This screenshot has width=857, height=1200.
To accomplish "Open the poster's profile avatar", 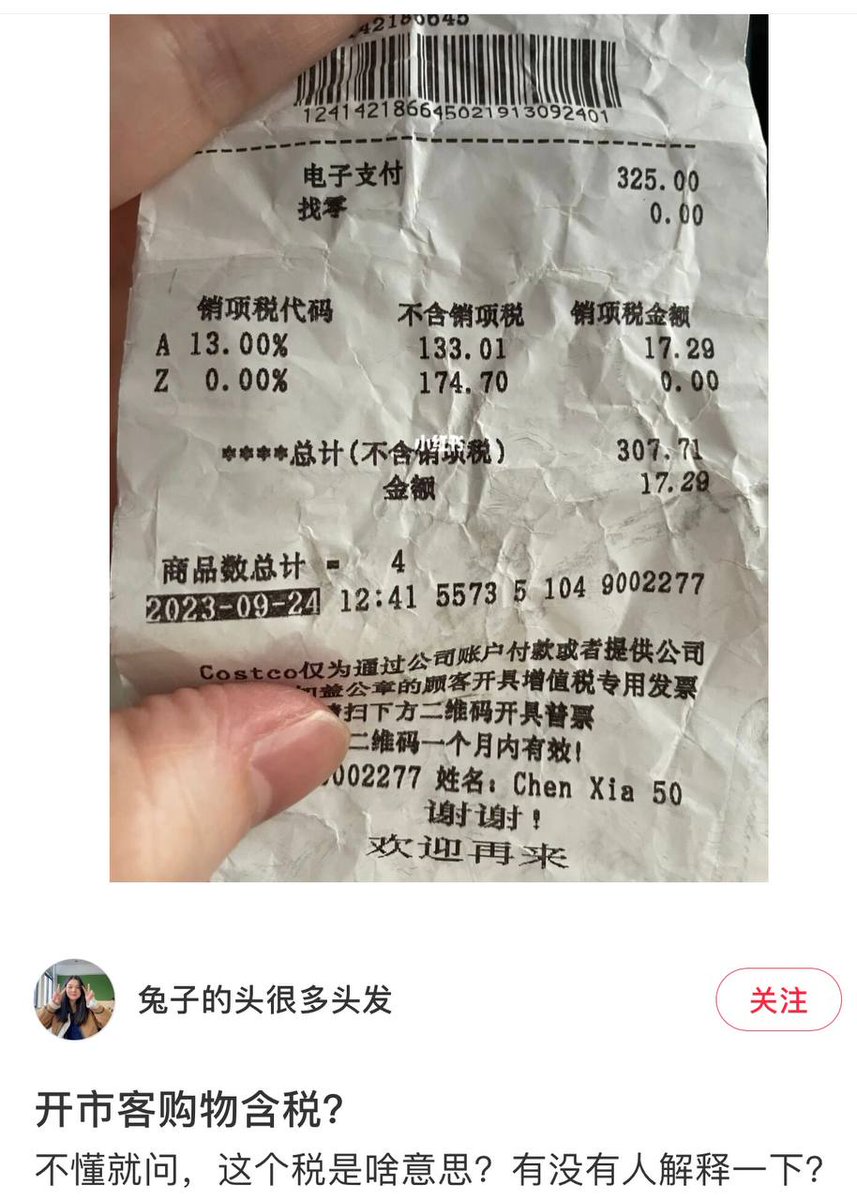I will pos(76,999).
